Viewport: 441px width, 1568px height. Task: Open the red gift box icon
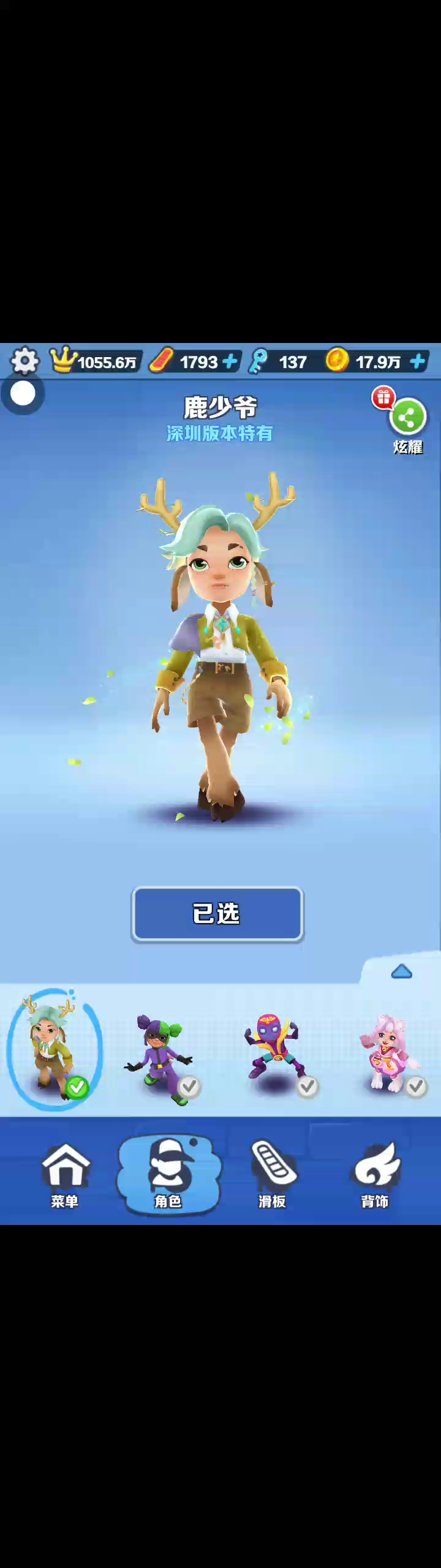click(x=383, y=398)
